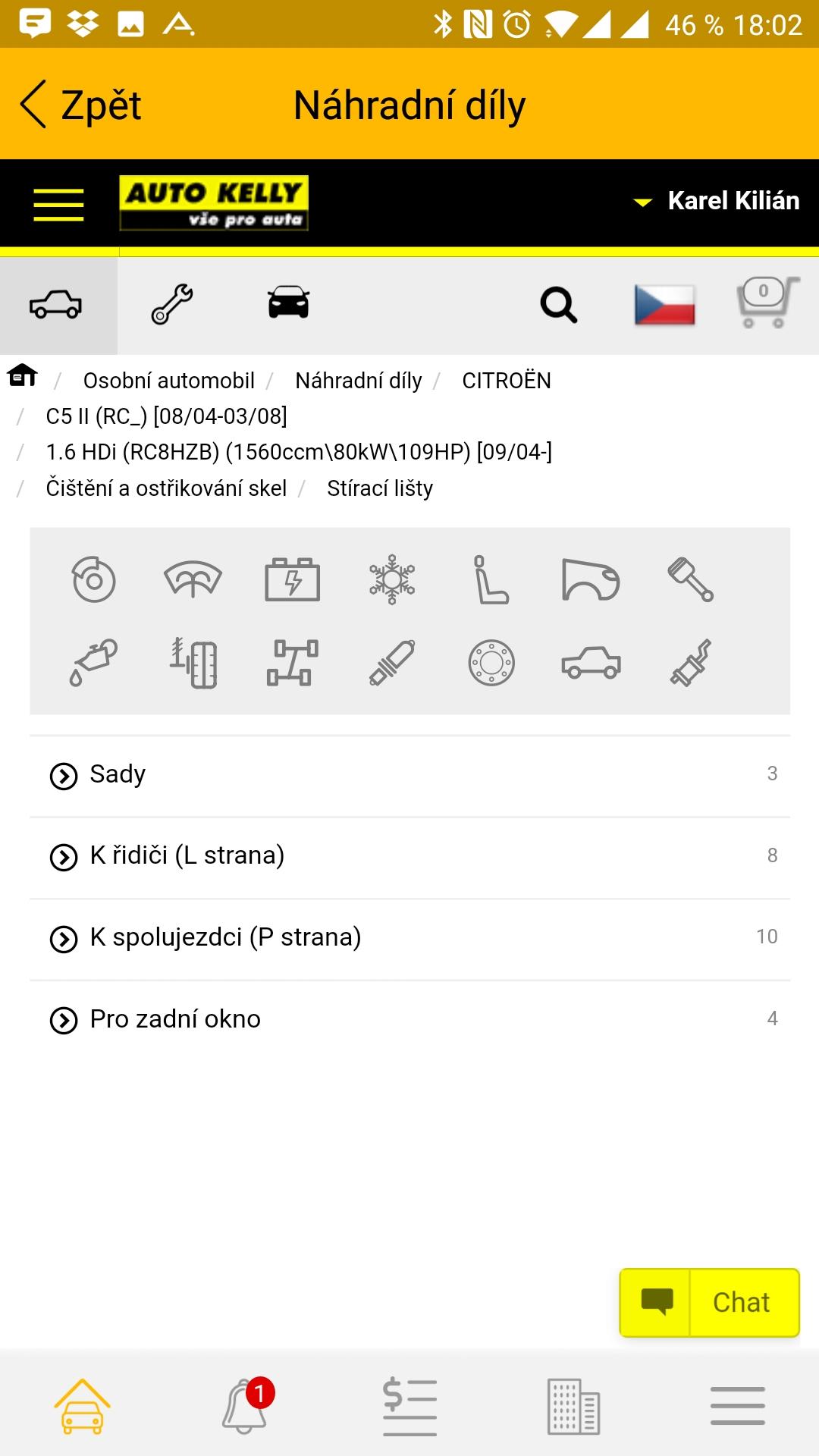The image size is (819, 1456).
Task: Open the Sady category row
Action: click(x=409, y=775)
